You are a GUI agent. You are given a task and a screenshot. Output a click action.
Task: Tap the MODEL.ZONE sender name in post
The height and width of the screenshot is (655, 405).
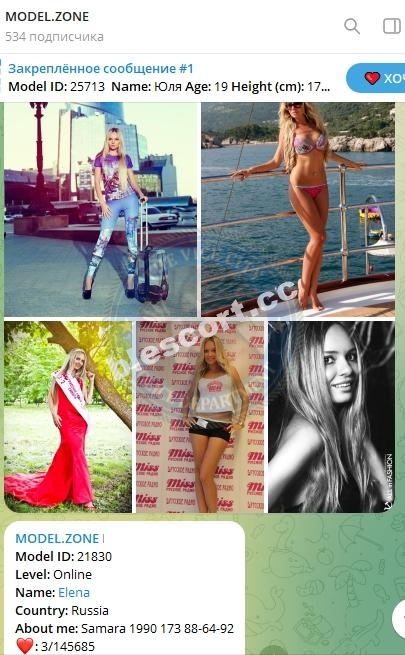(57, 538)
